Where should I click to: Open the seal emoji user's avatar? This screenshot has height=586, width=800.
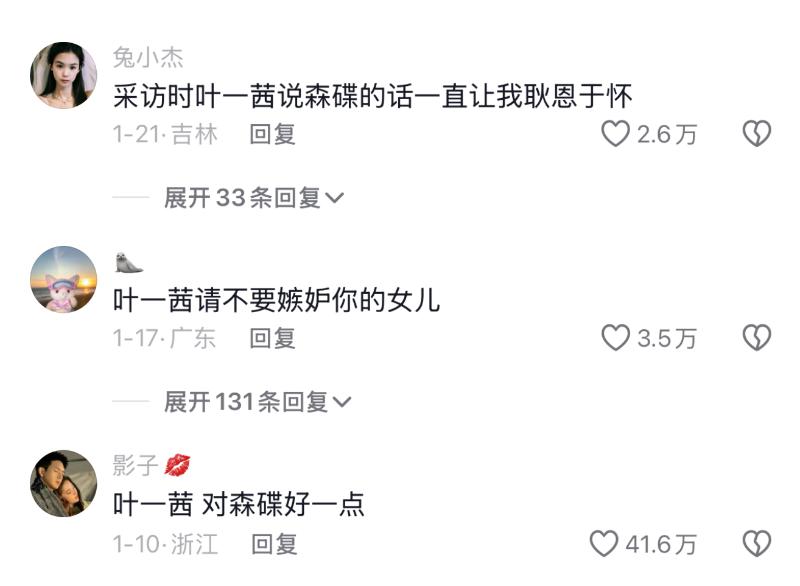pos(63,279)
